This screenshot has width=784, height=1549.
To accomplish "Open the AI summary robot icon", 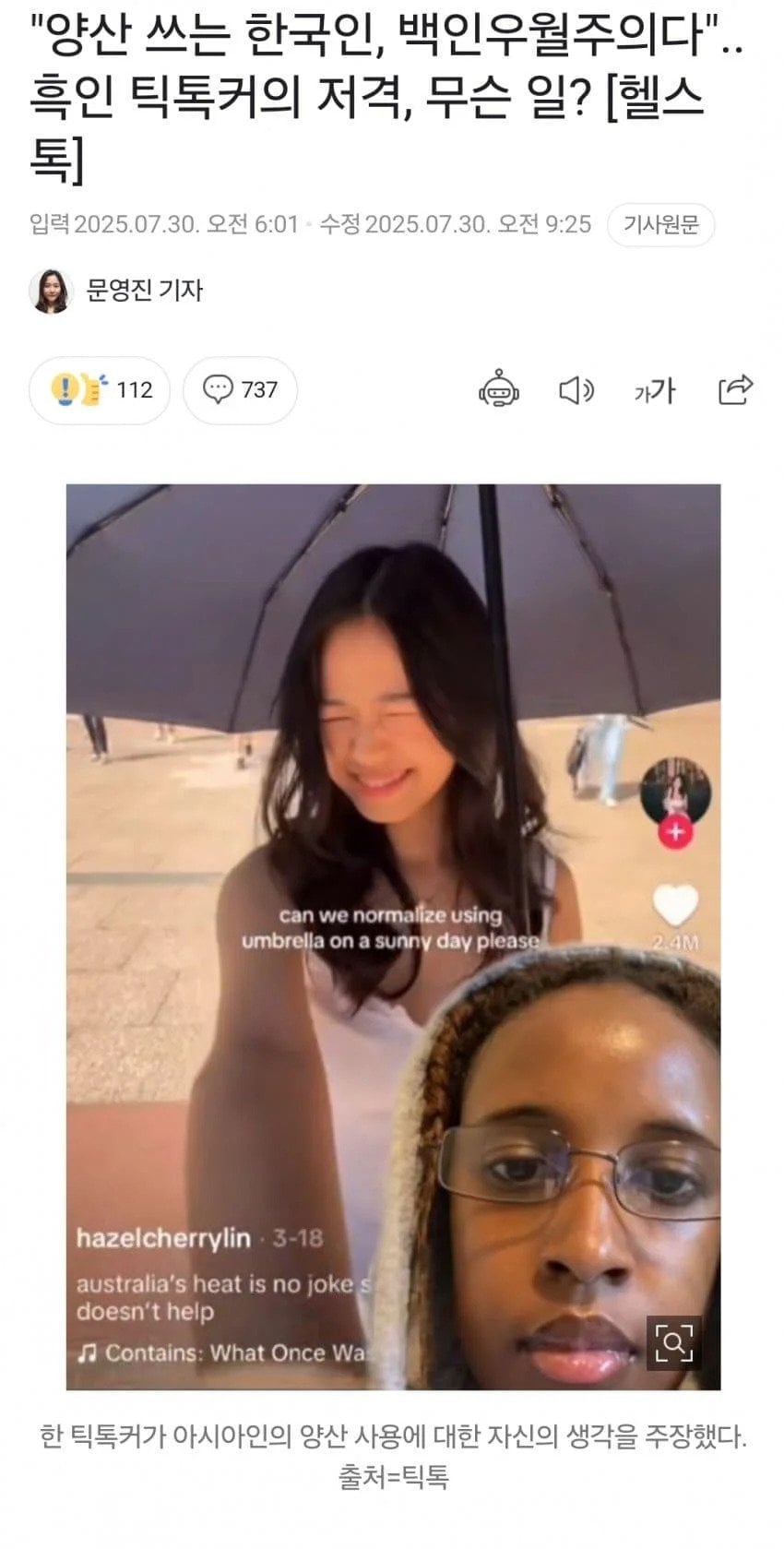I will coord(499,390).
